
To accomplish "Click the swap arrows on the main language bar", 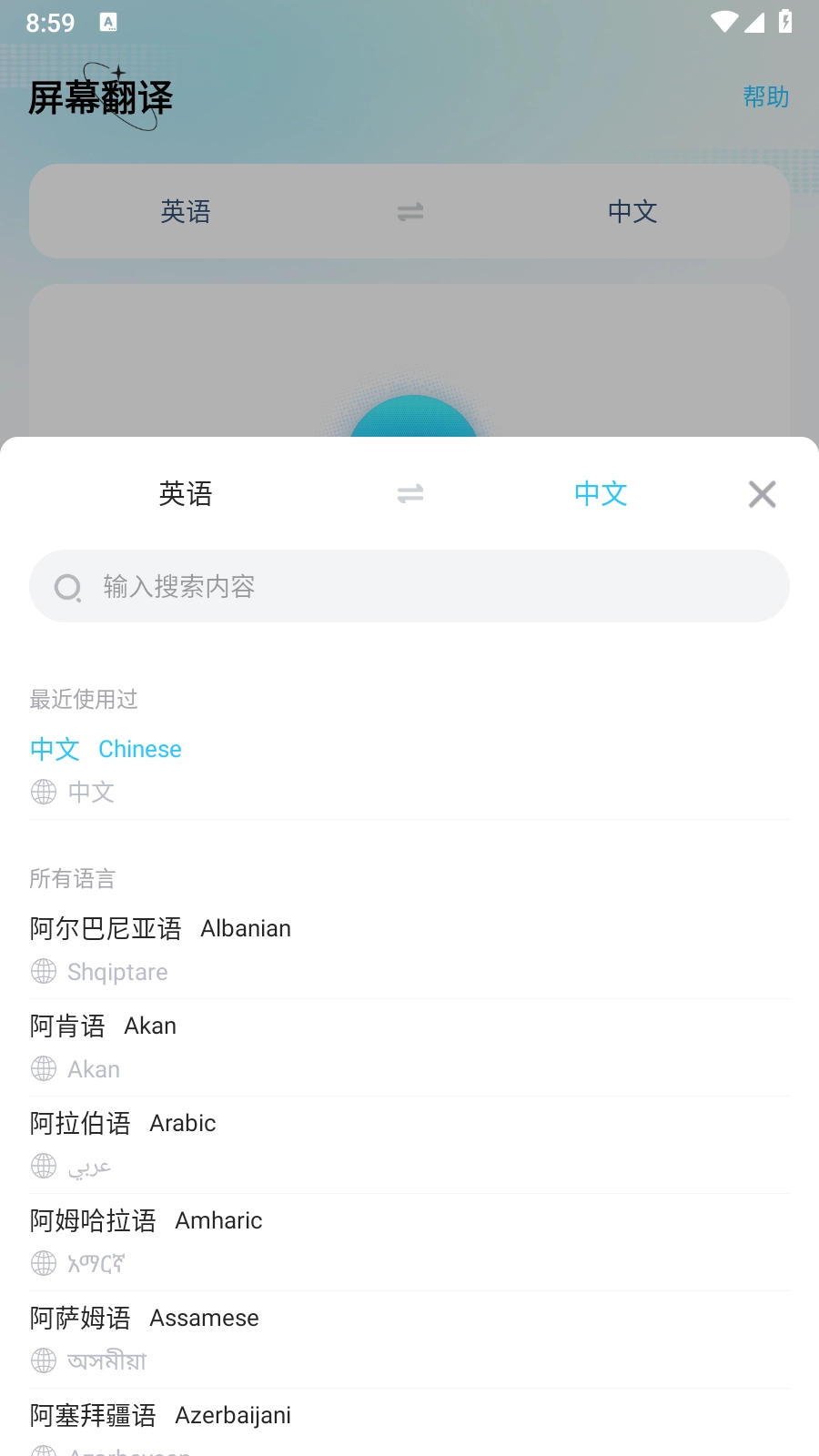I will click(409, 210).
